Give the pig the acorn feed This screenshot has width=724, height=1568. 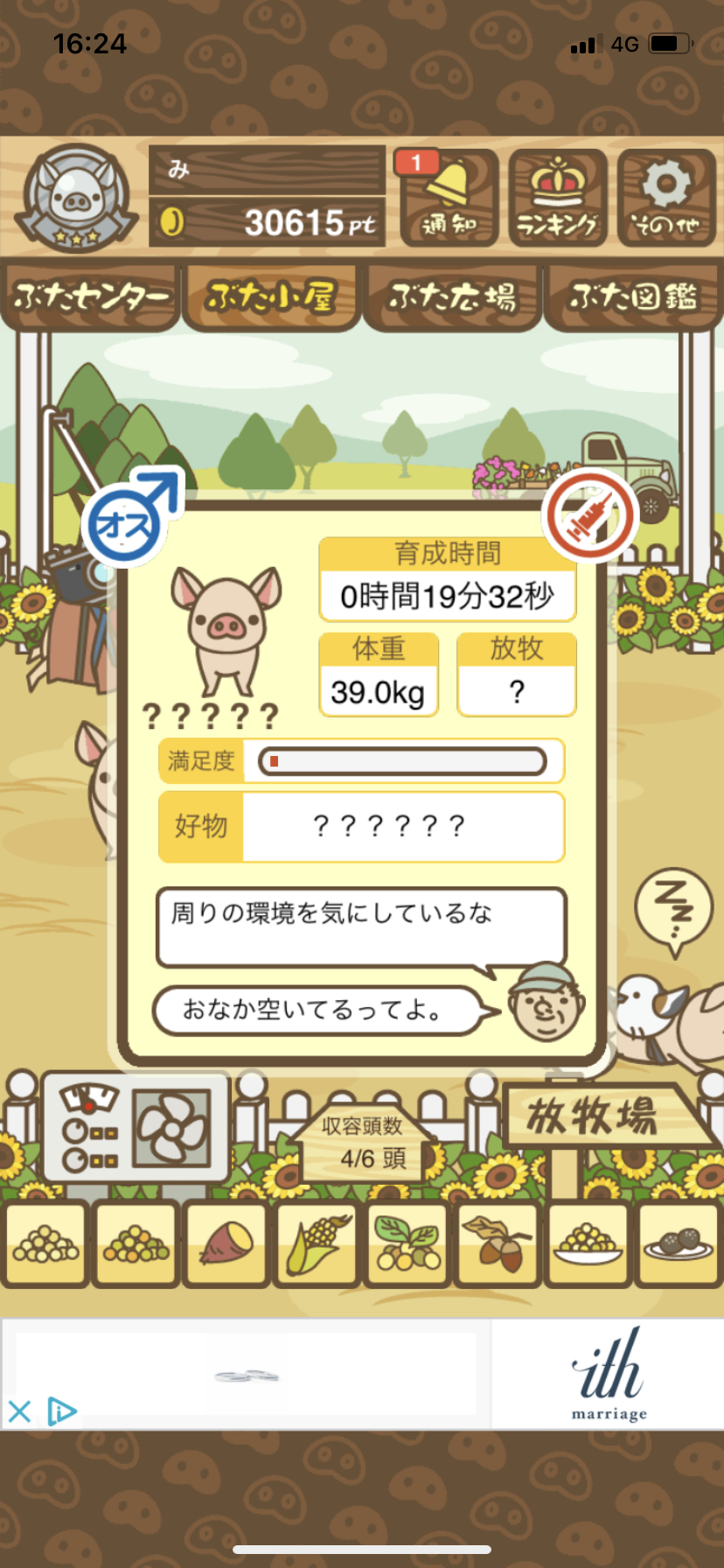(x=497, y=1243)
